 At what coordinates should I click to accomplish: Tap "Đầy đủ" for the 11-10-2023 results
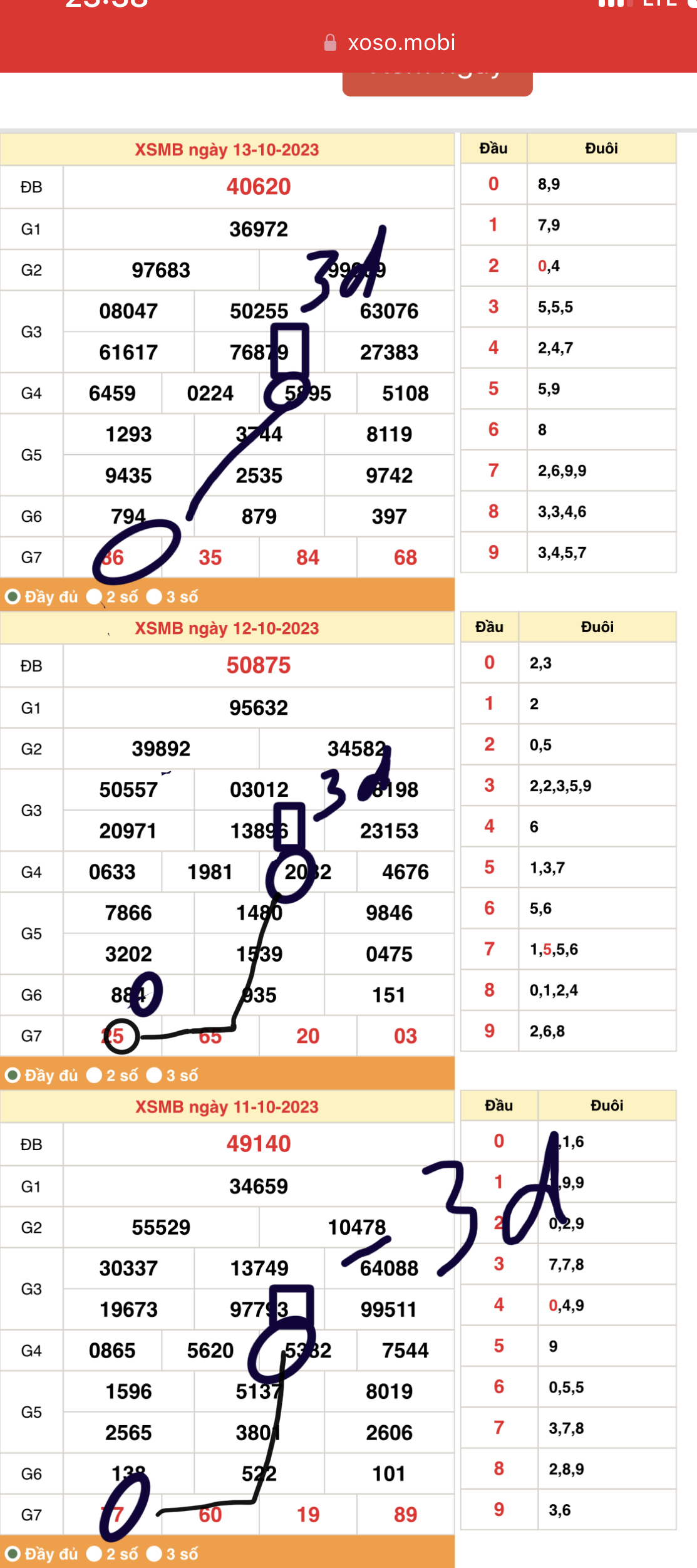coord(13,1554)
